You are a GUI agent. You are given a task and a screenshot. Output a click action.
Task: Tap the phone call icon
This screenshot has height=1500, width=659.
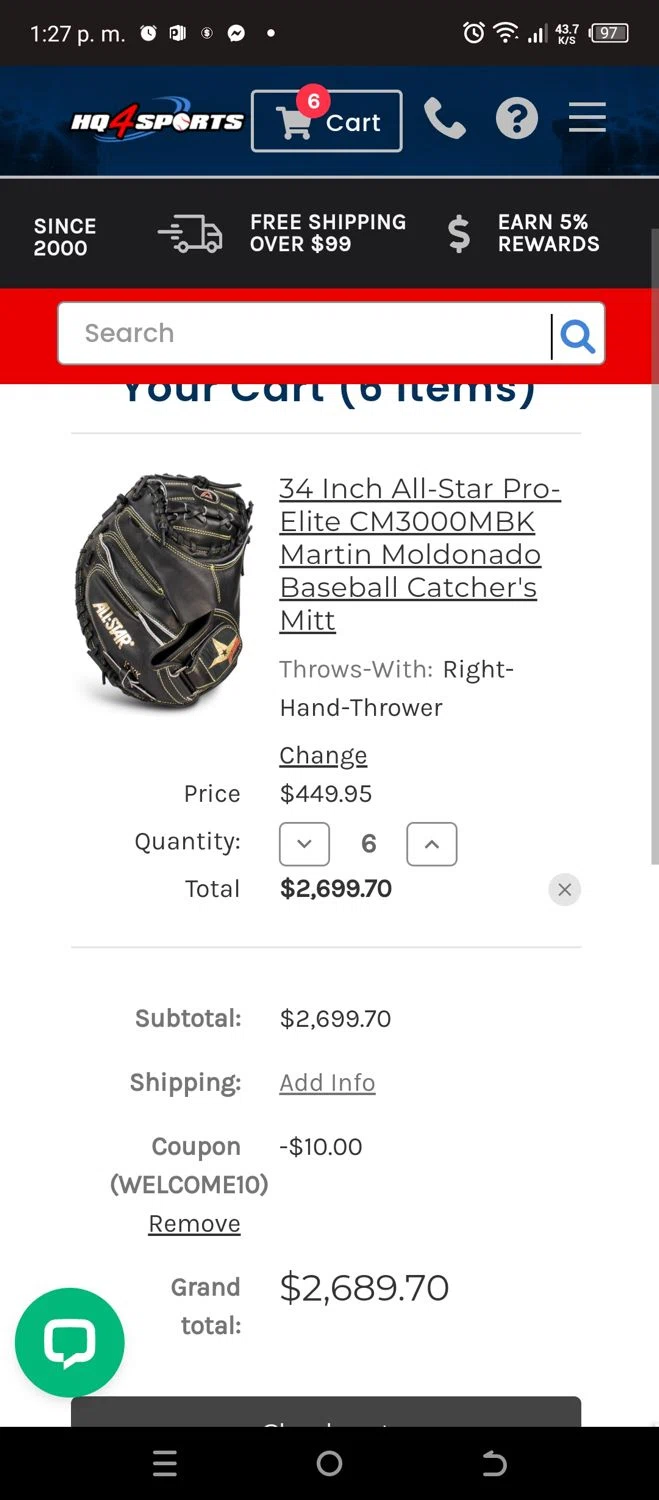tap(445, 120)
